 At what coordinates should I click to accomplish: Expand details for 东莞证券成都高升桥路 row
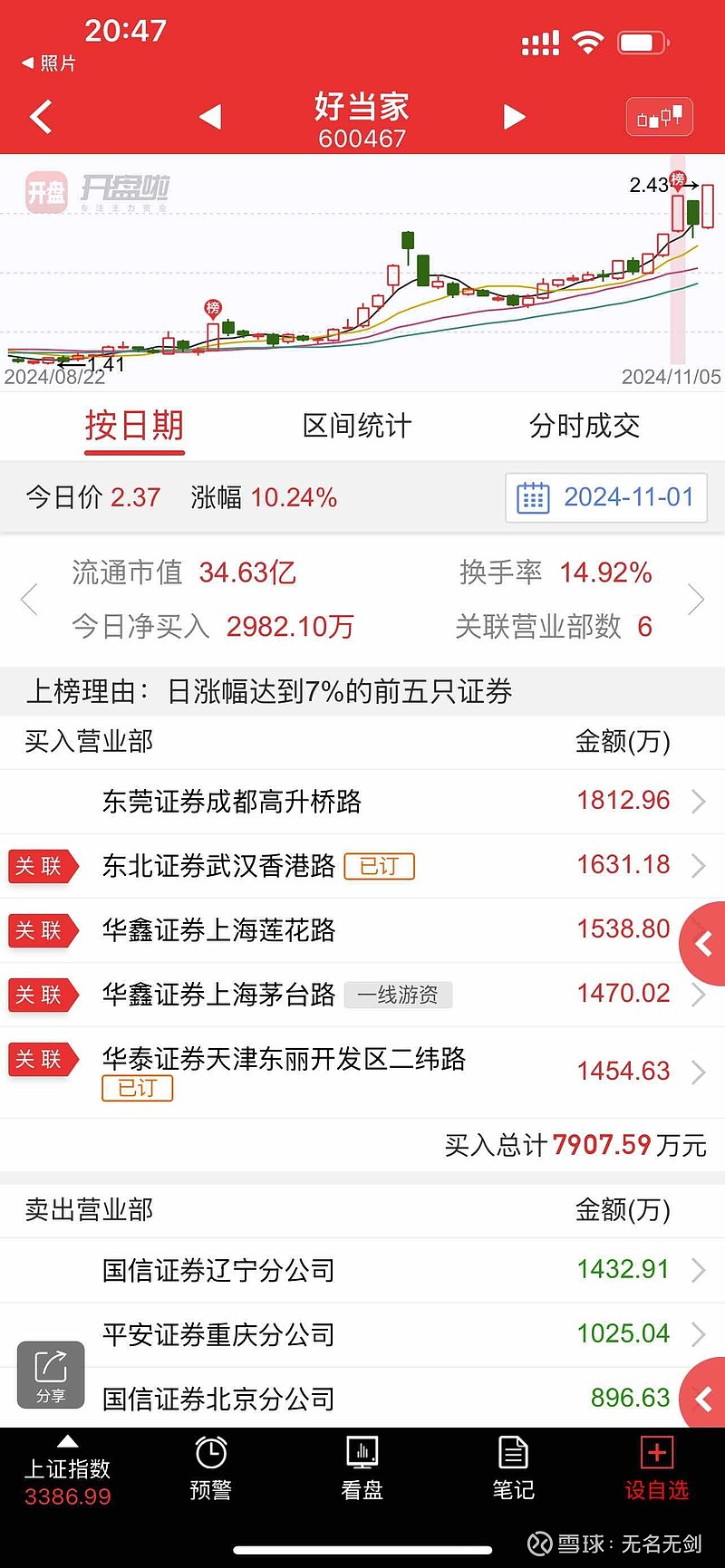coord(698,801)
